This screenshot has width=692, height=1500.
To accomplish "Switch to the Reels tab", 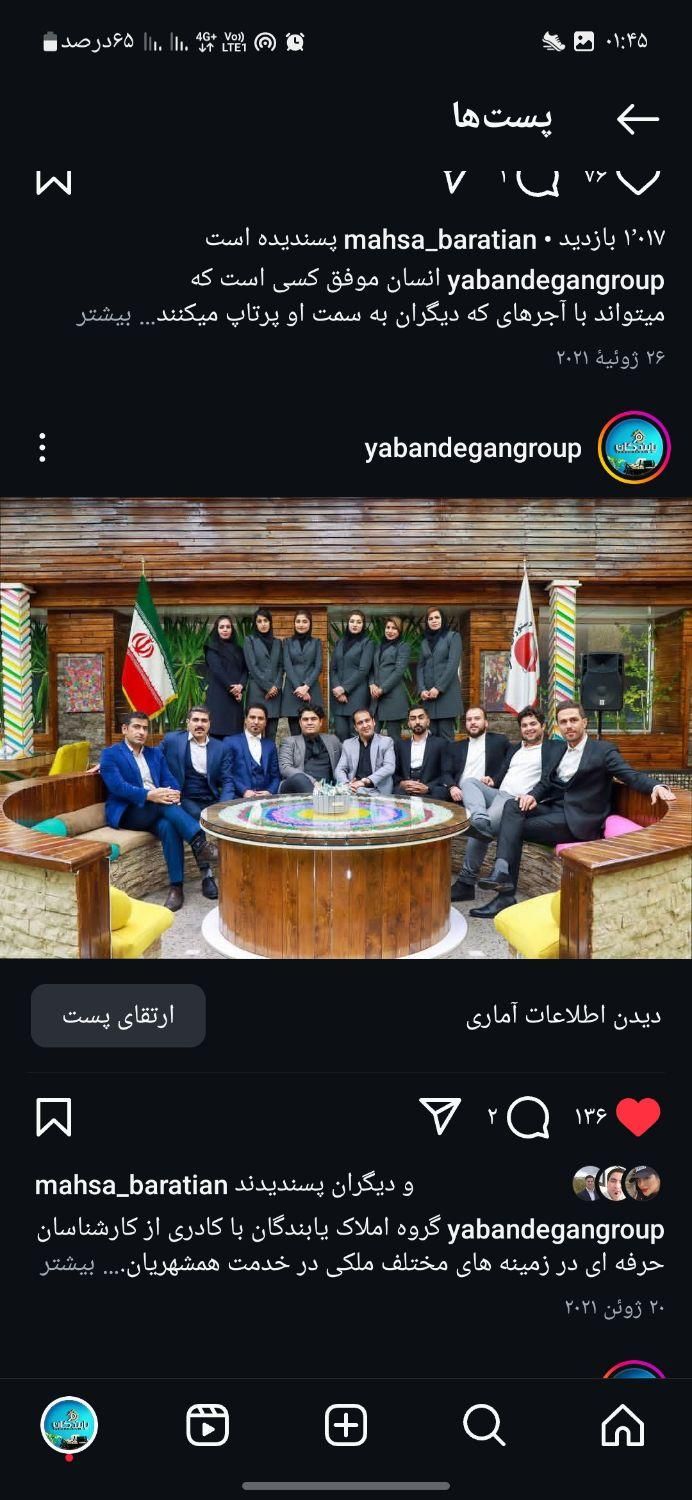I will 208,1425.
